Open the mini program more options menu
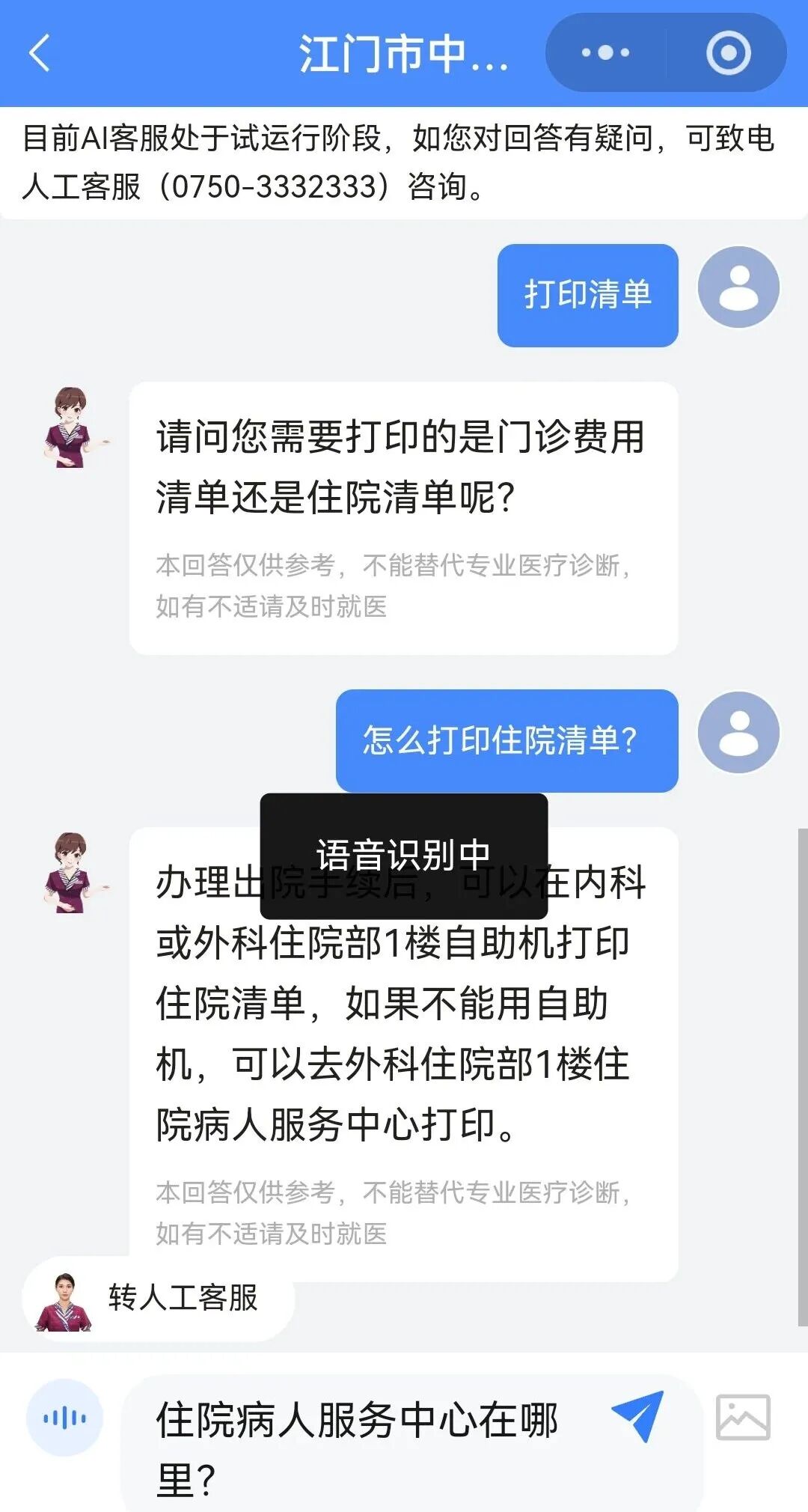The width and height of the screenshot is (808, 1512). (605, 53)
